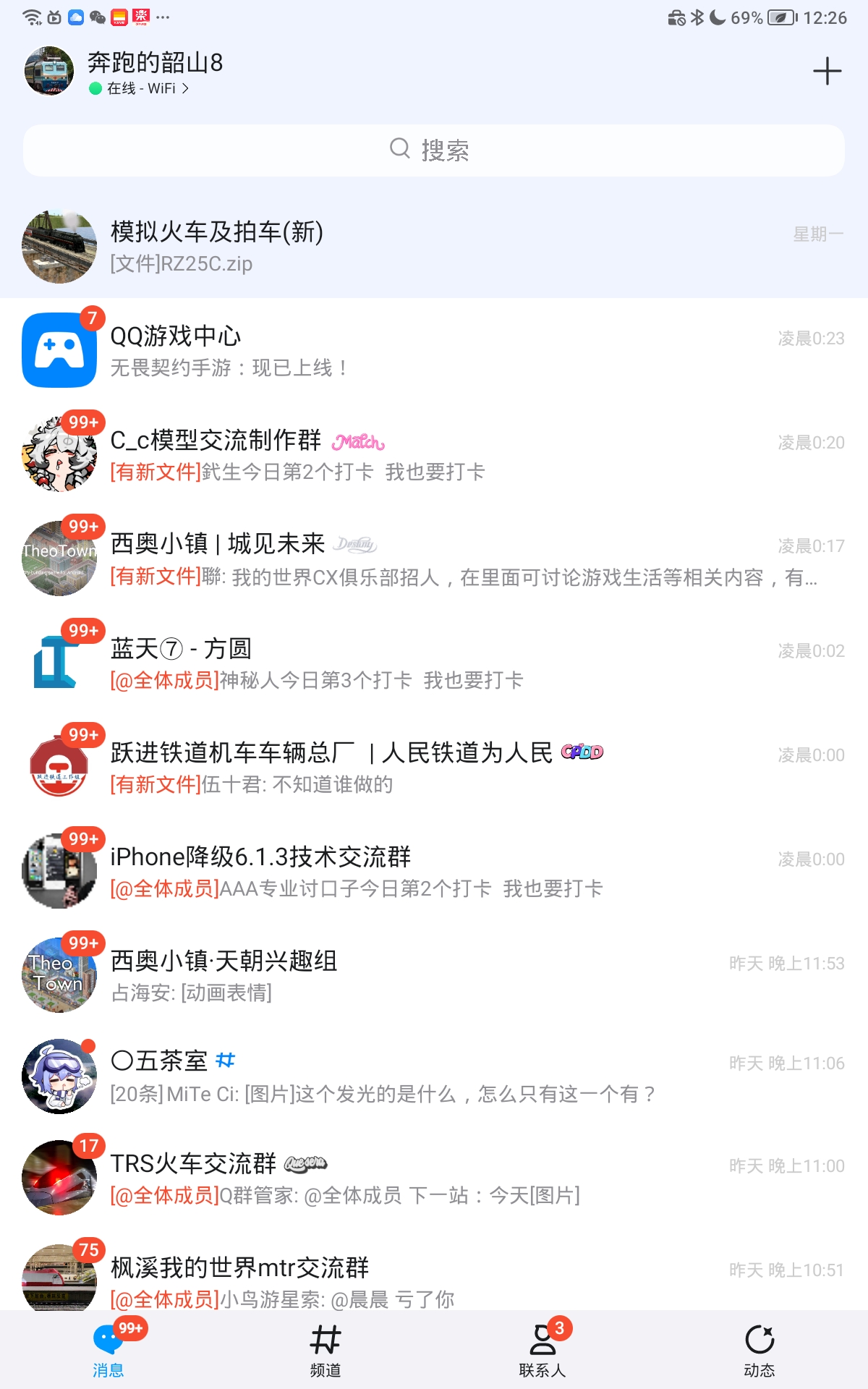Open the 〇五茶室 chat
Viewport: 868px width, 1389px height.
tap(434, 1077)
